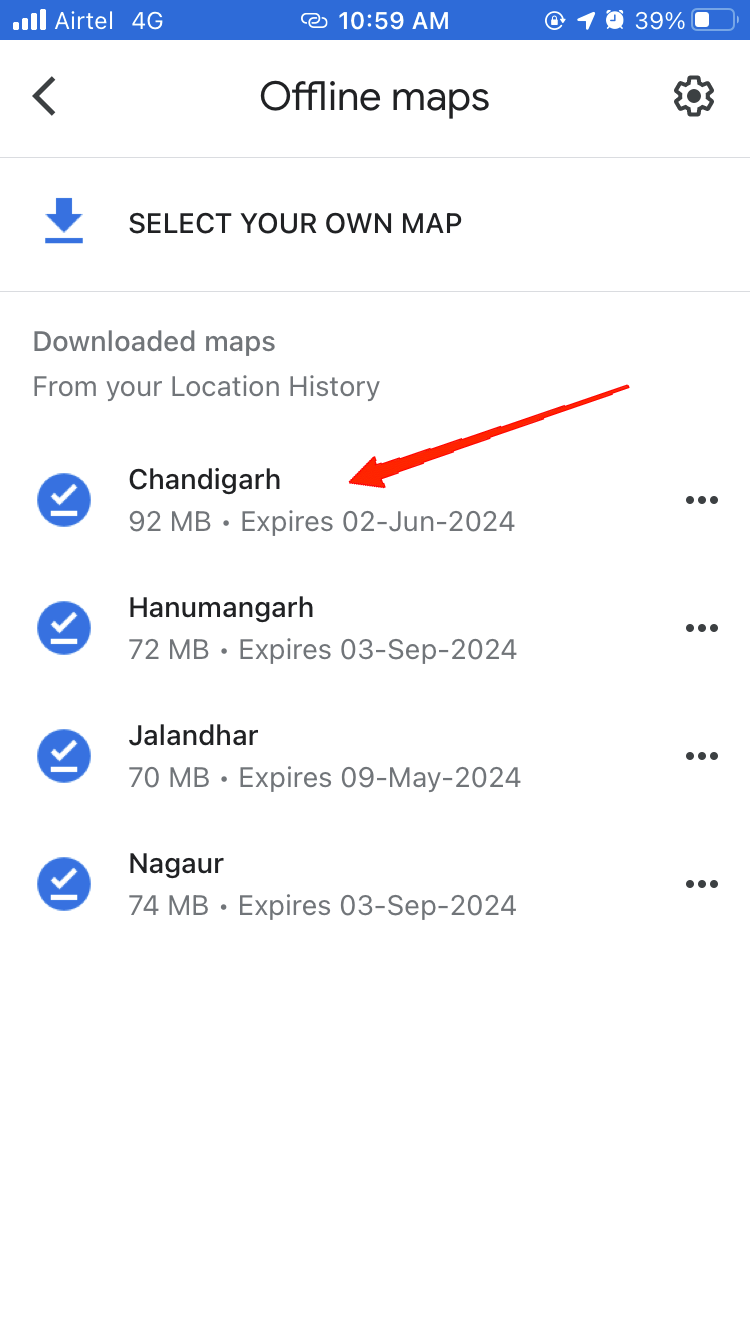Open the Hanumangarh offline map
The width and height of the screenshot is (750, 1334).
pos(320,628)
